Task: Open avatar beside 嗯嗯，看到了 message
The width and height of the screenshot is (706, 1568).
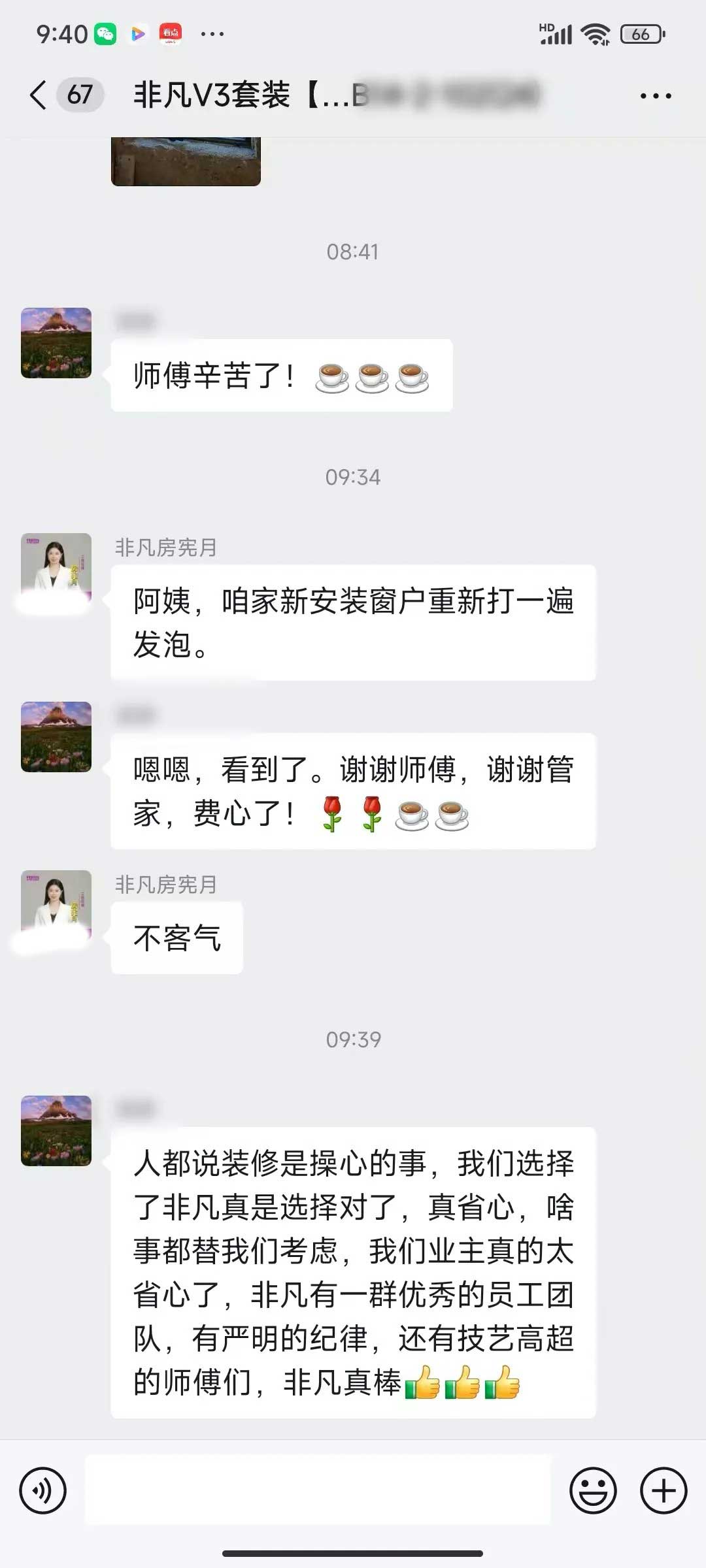Action: click(56, 736)
